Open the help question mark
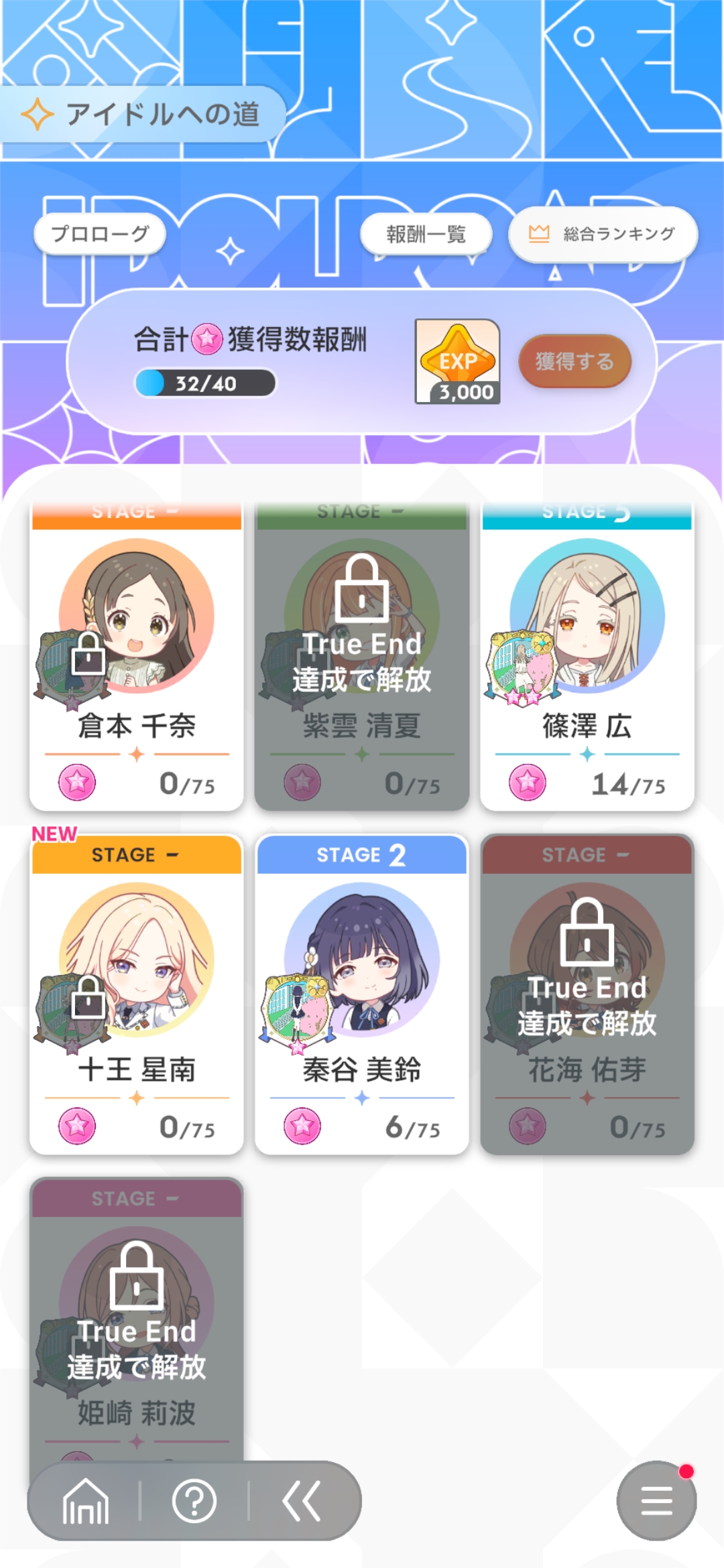Screen dimensions: 724x1568 pyautogui.click(x=194, y=1501)
